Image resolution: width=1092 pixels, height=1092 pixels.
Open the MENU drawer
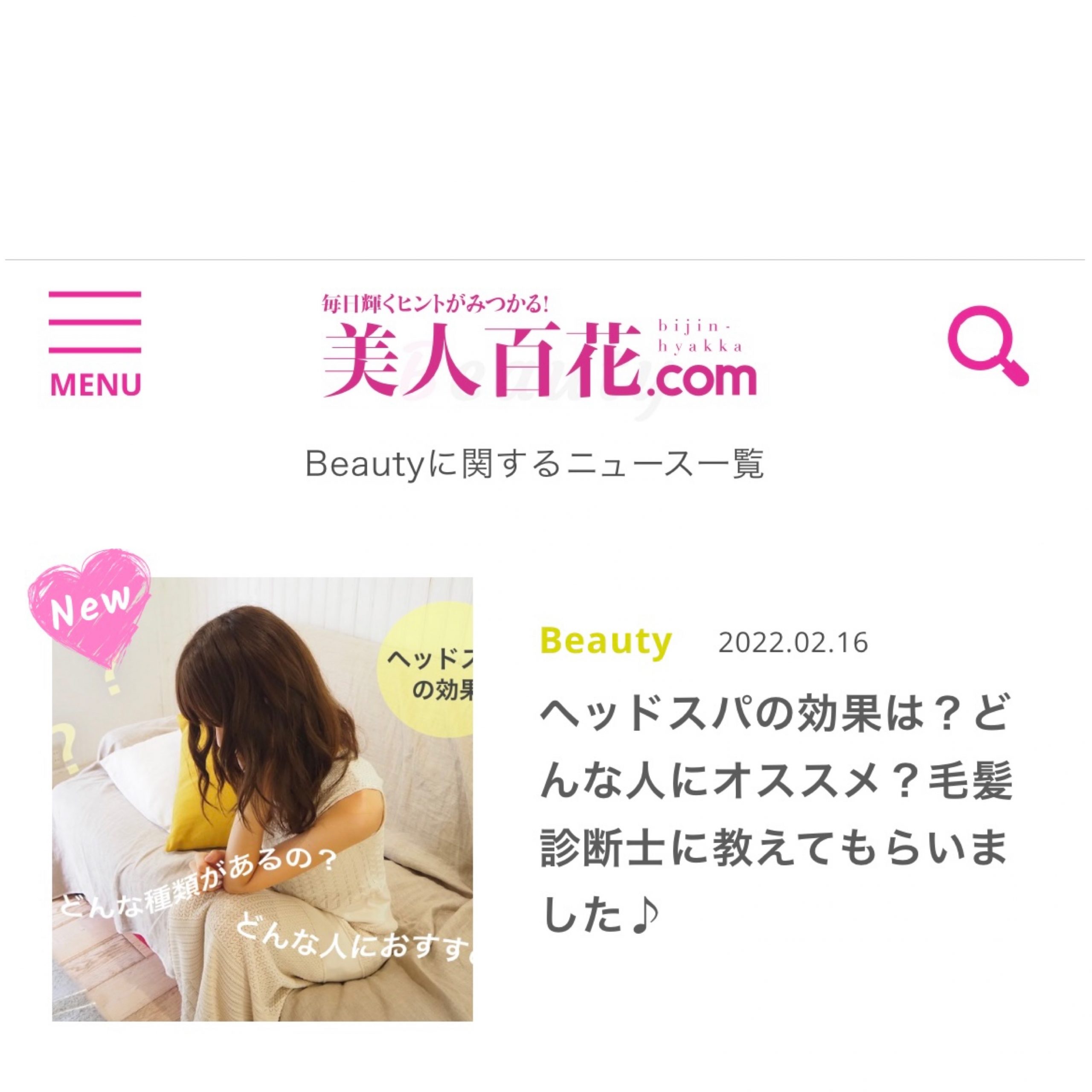pos(94,344)
